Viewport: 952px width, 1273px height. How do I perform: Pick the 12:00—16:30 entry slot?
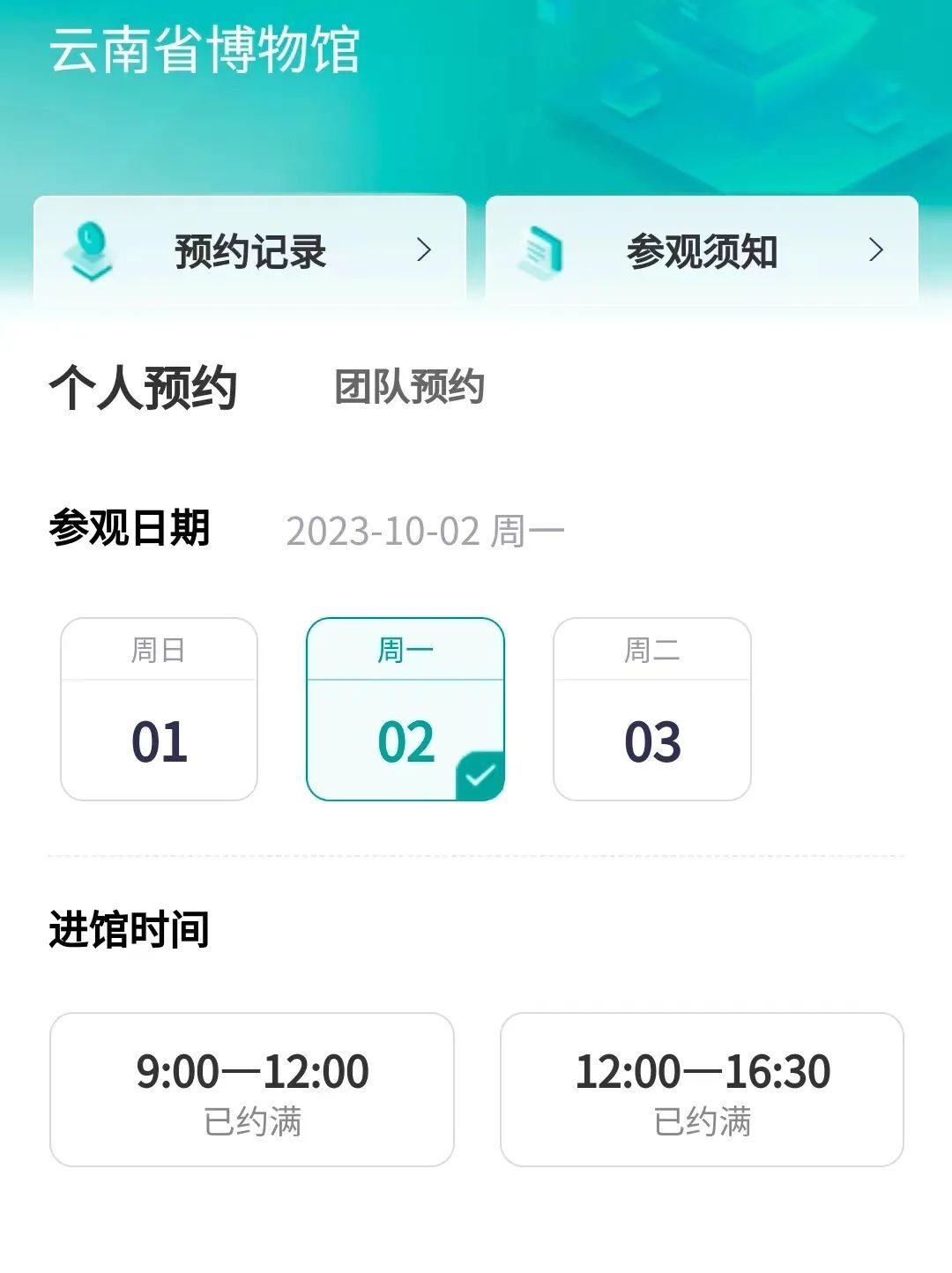pyautogui.click(x=702, y=1090)
